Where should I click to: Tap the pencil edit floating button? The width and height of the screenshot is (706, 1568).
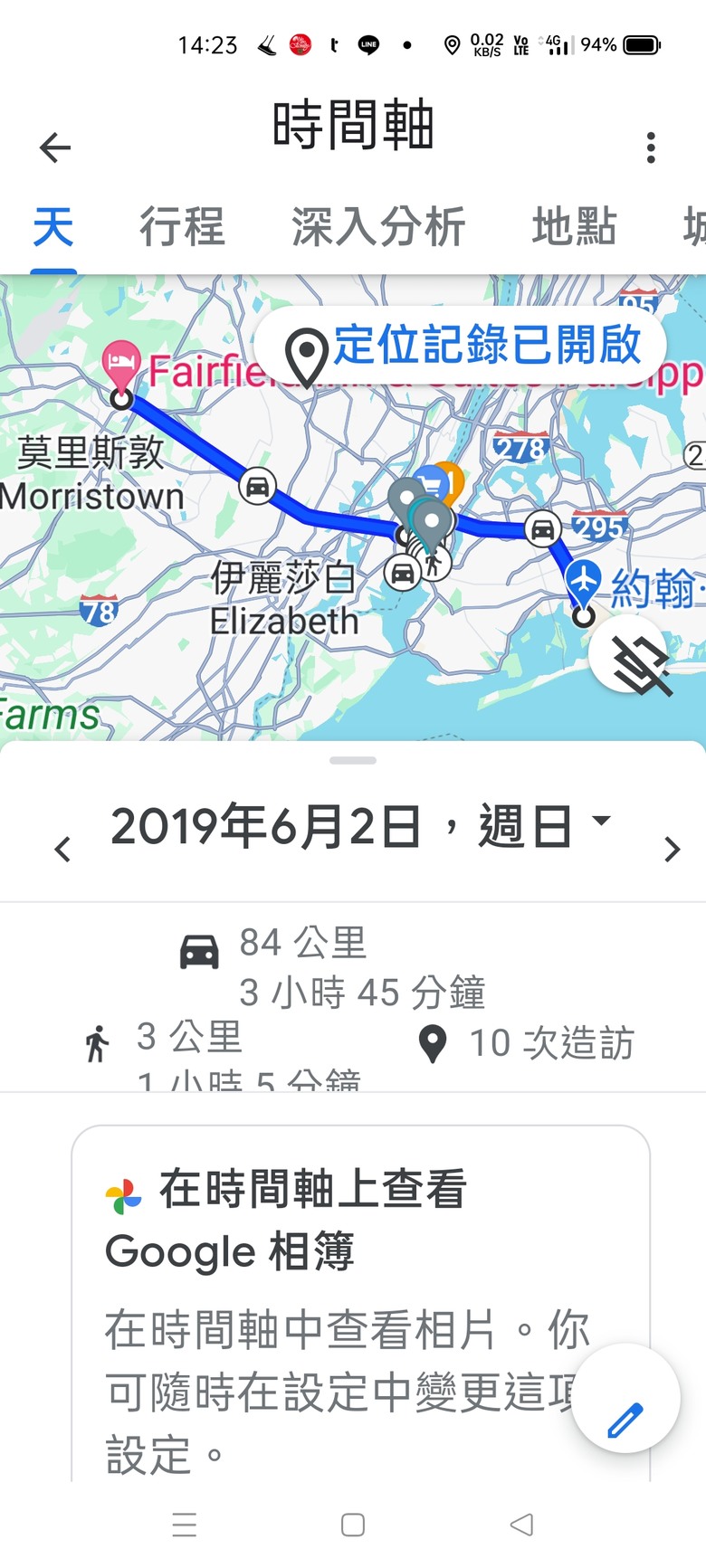point(625,1398)
